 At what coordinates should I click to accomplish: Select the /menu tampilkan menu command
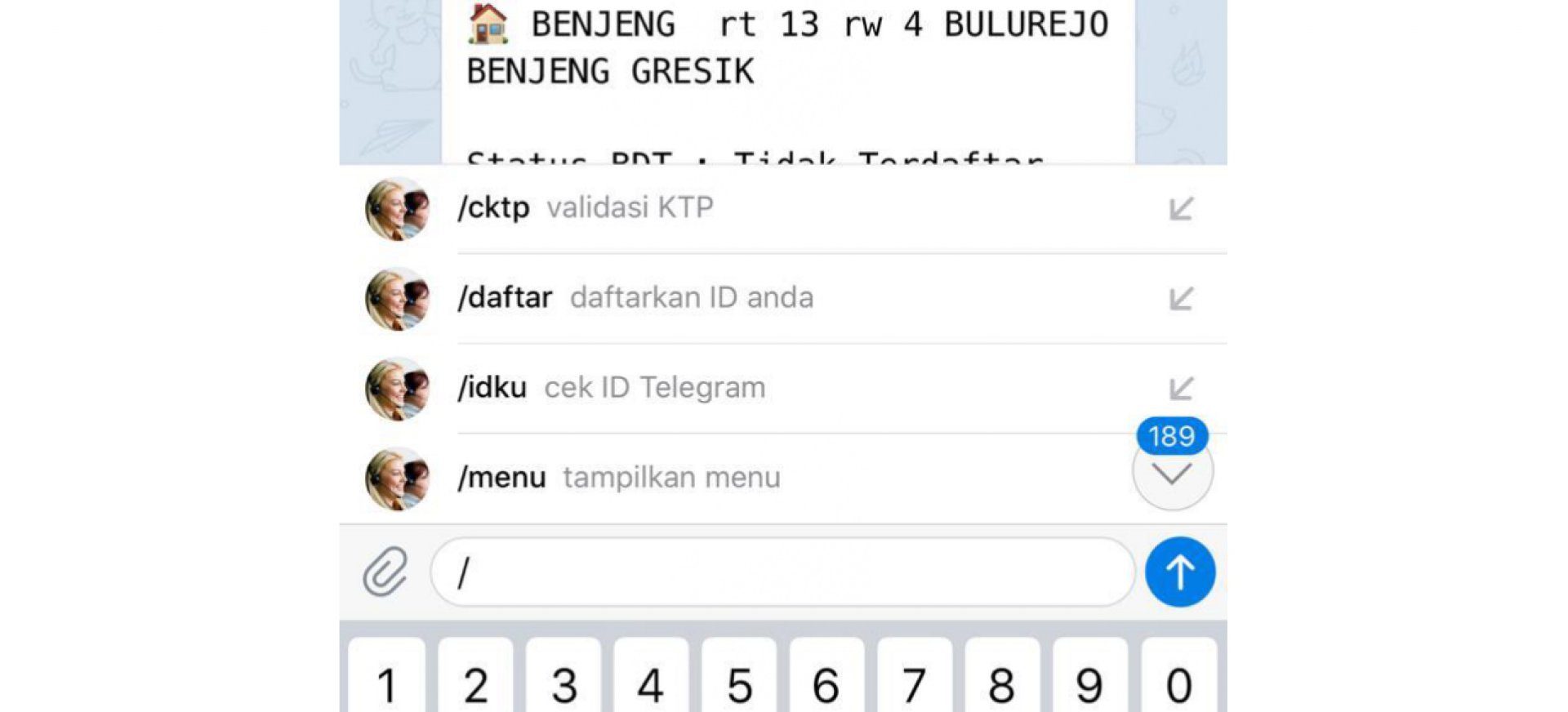tap(619, 478)
